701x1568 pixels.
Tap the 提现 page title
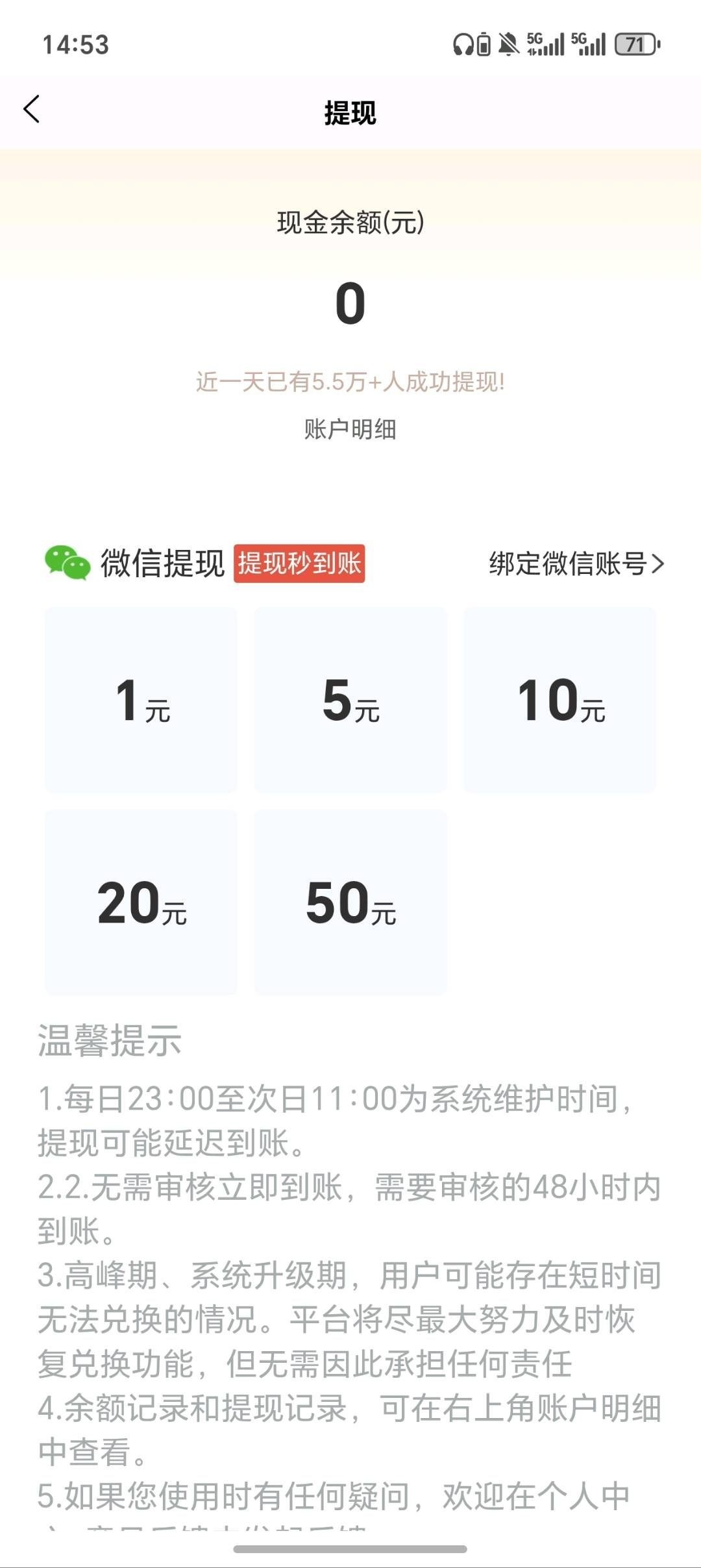click(350, 112)
